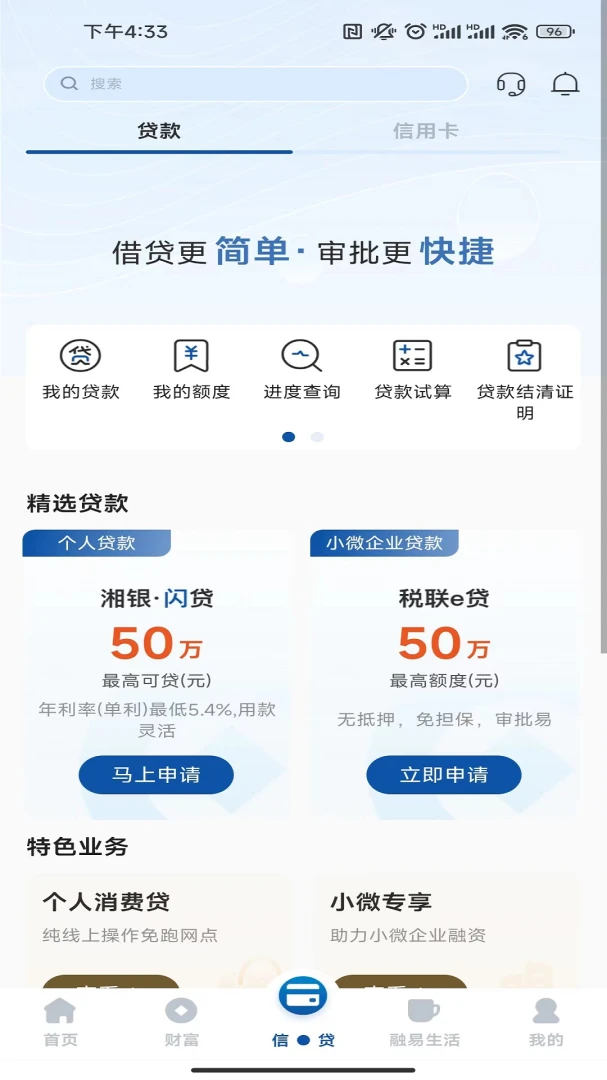The height and width of the screenshot is (1080, 607).
Task: Tap 马上申请 for 湘银·闪贷
Action: coord(156,775)
